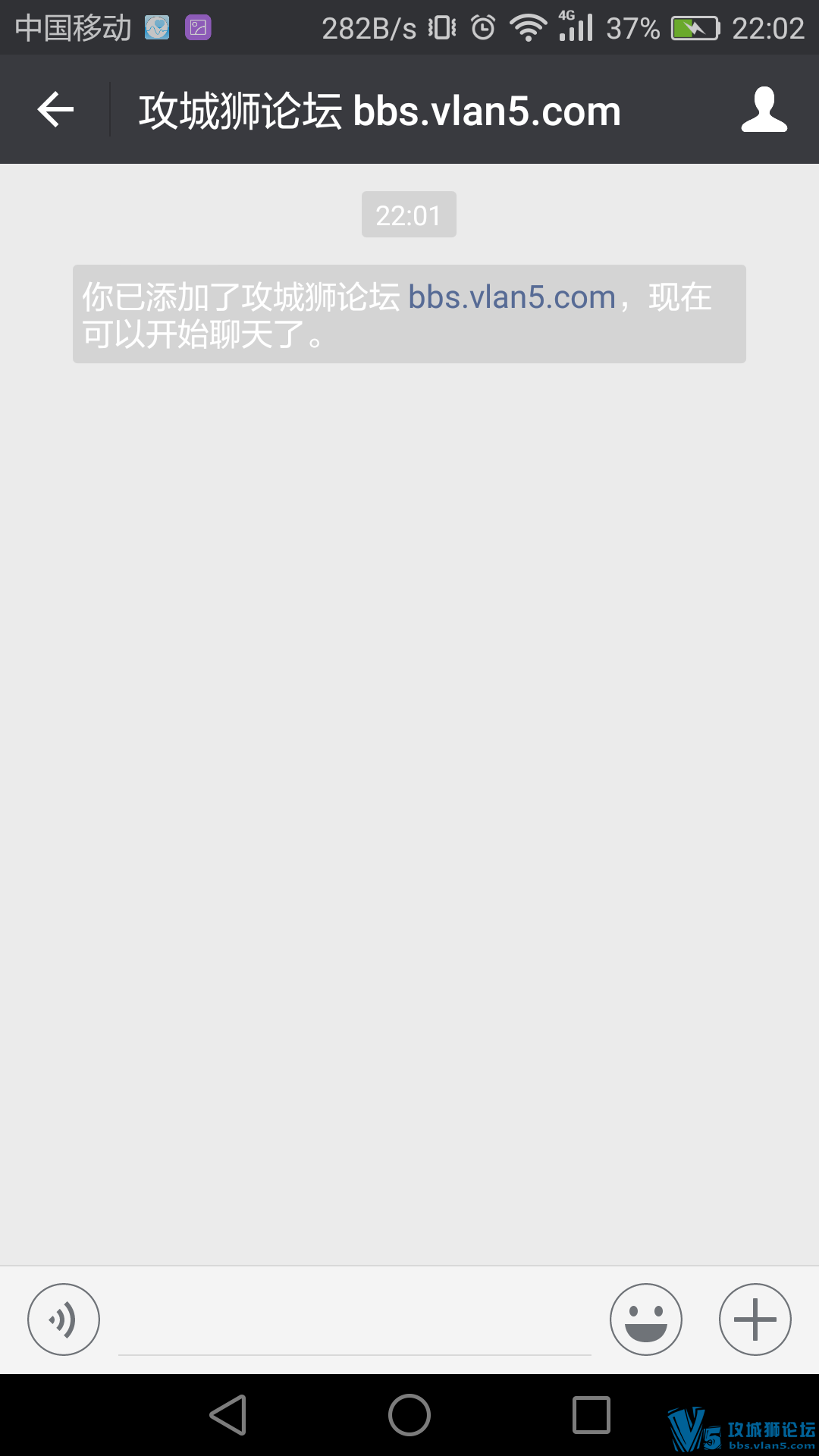Switch to voice message input

click(64, 1319)
